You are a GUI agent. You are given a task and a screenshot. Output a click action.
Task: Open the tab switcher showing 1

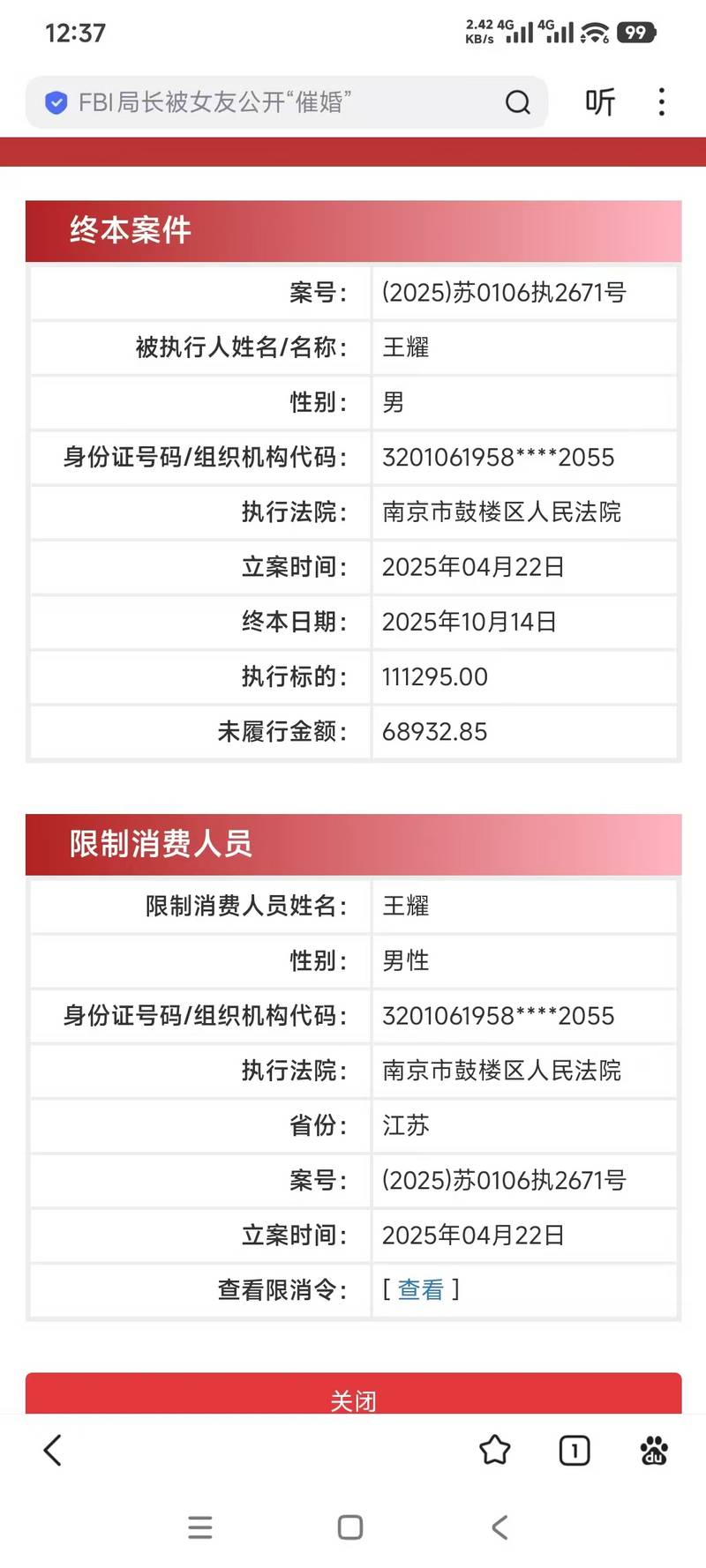coord(575,1450)
